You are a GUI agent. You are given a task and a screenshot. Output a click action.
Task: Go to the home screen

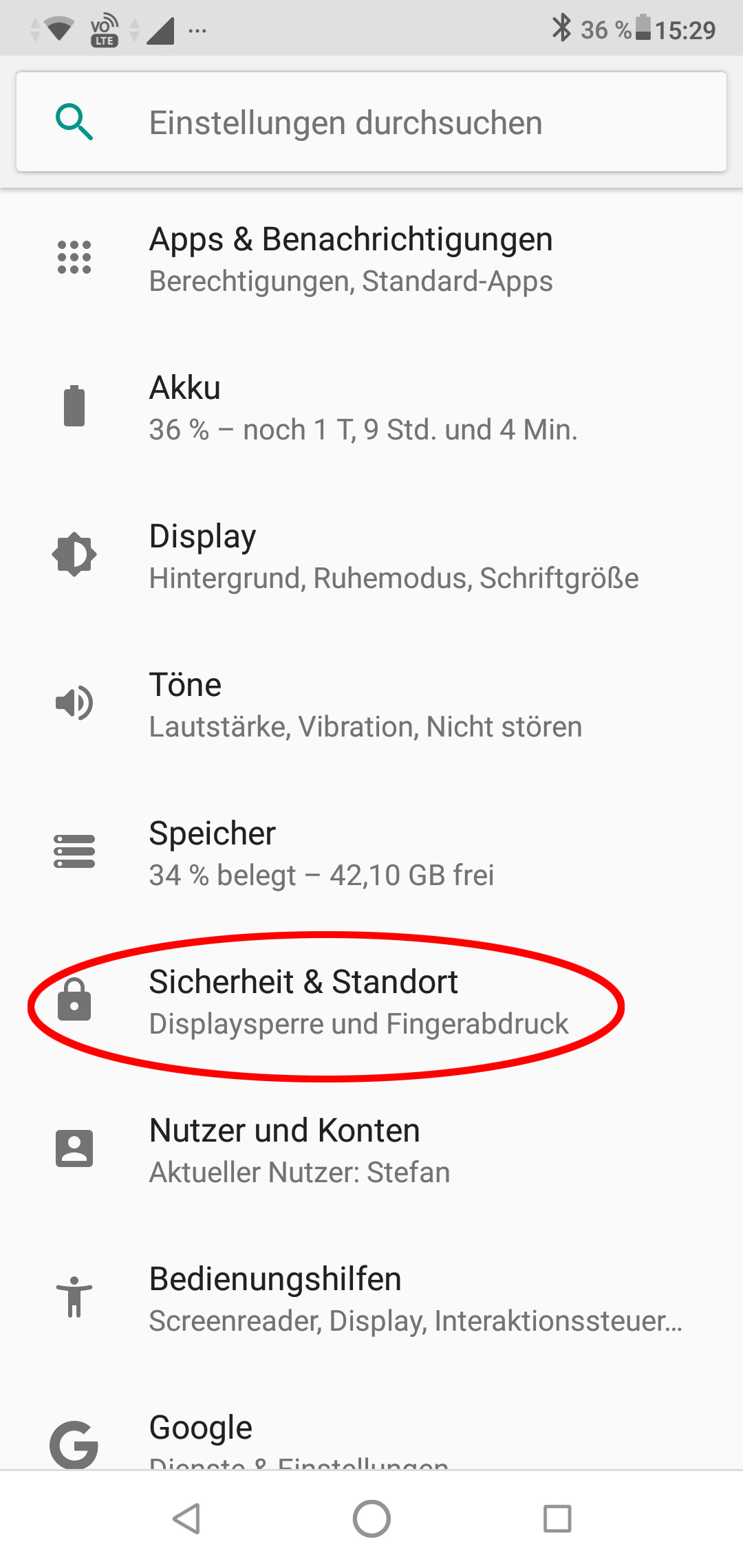tap(371, 1518)
